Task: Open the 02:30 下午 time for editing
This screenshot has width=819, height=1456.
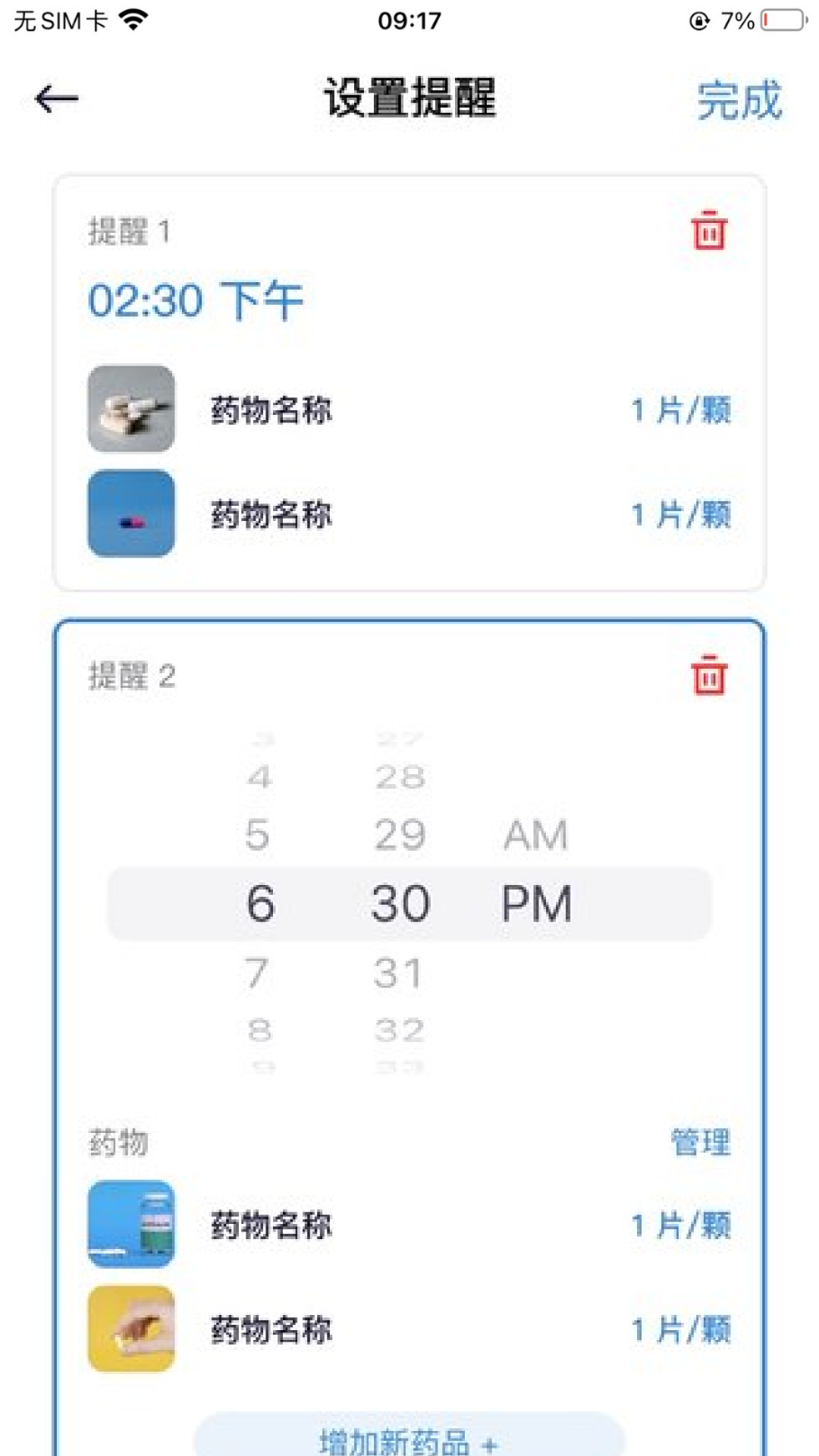Action: tap(196, 300)
